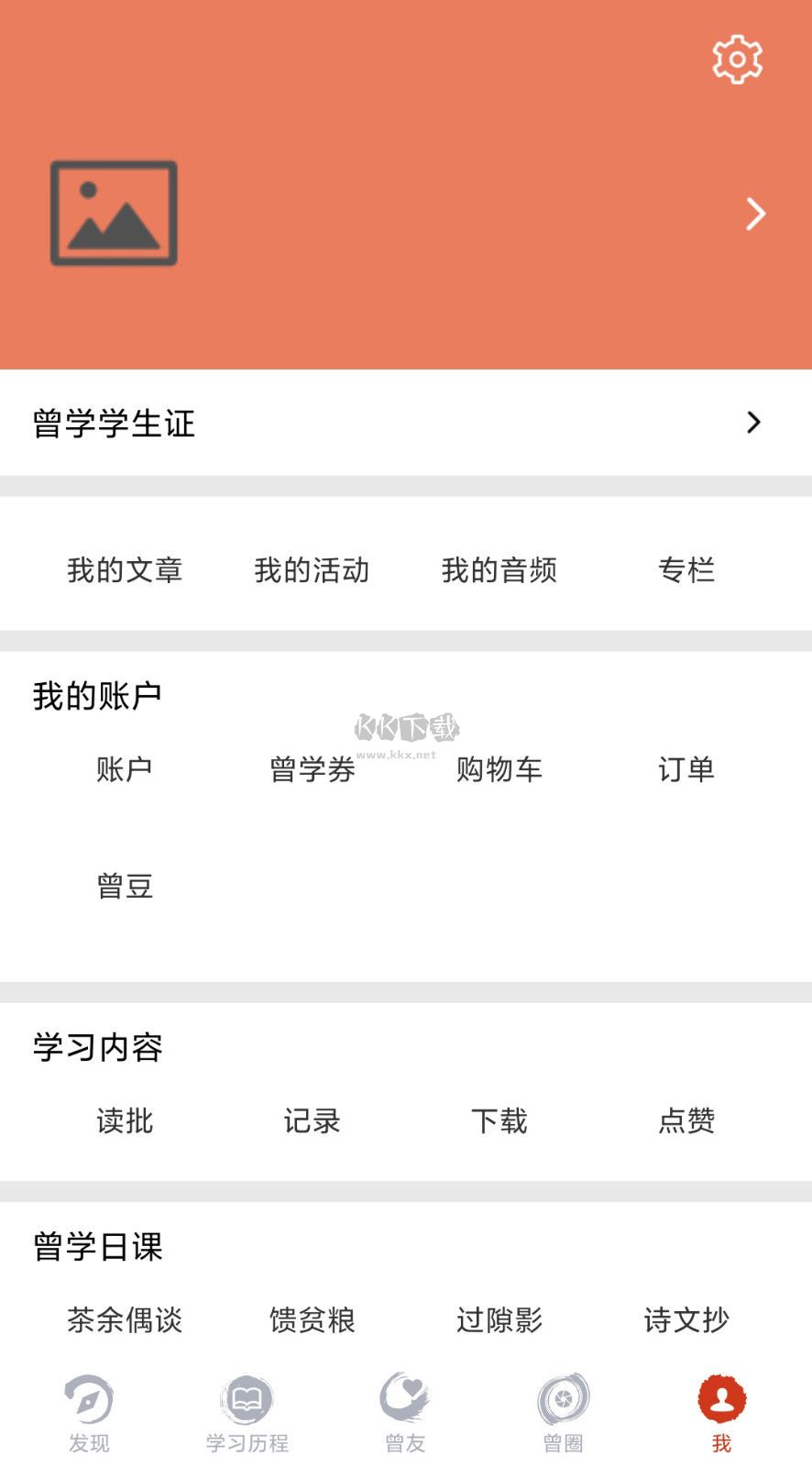Select the 我 profile tab icon
The width and height of the screenshot is (812, 1467).
720,1398
